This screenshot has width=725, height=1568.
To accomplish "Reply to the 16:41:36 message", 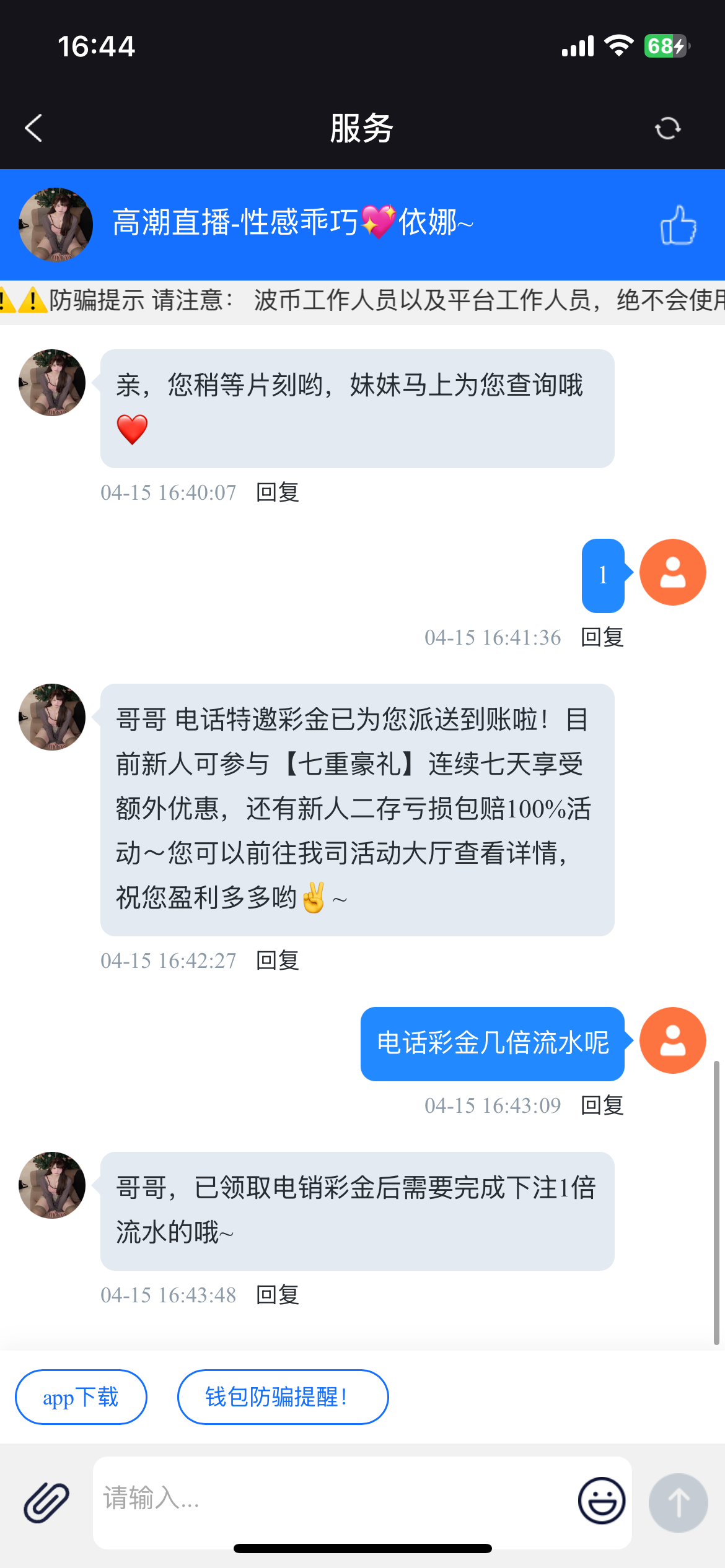I will (x=602, y=637).
